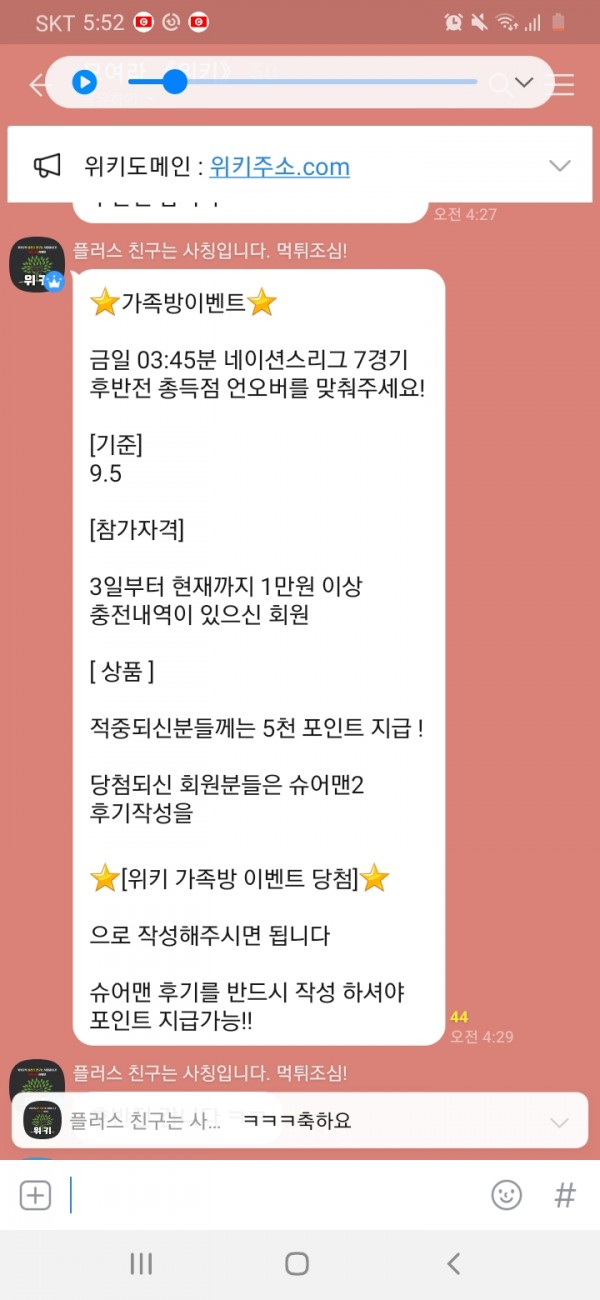The image size is (600, 1300).
Task: Open the sender's 위키 profile picture
Action: [x=38, y=265]
